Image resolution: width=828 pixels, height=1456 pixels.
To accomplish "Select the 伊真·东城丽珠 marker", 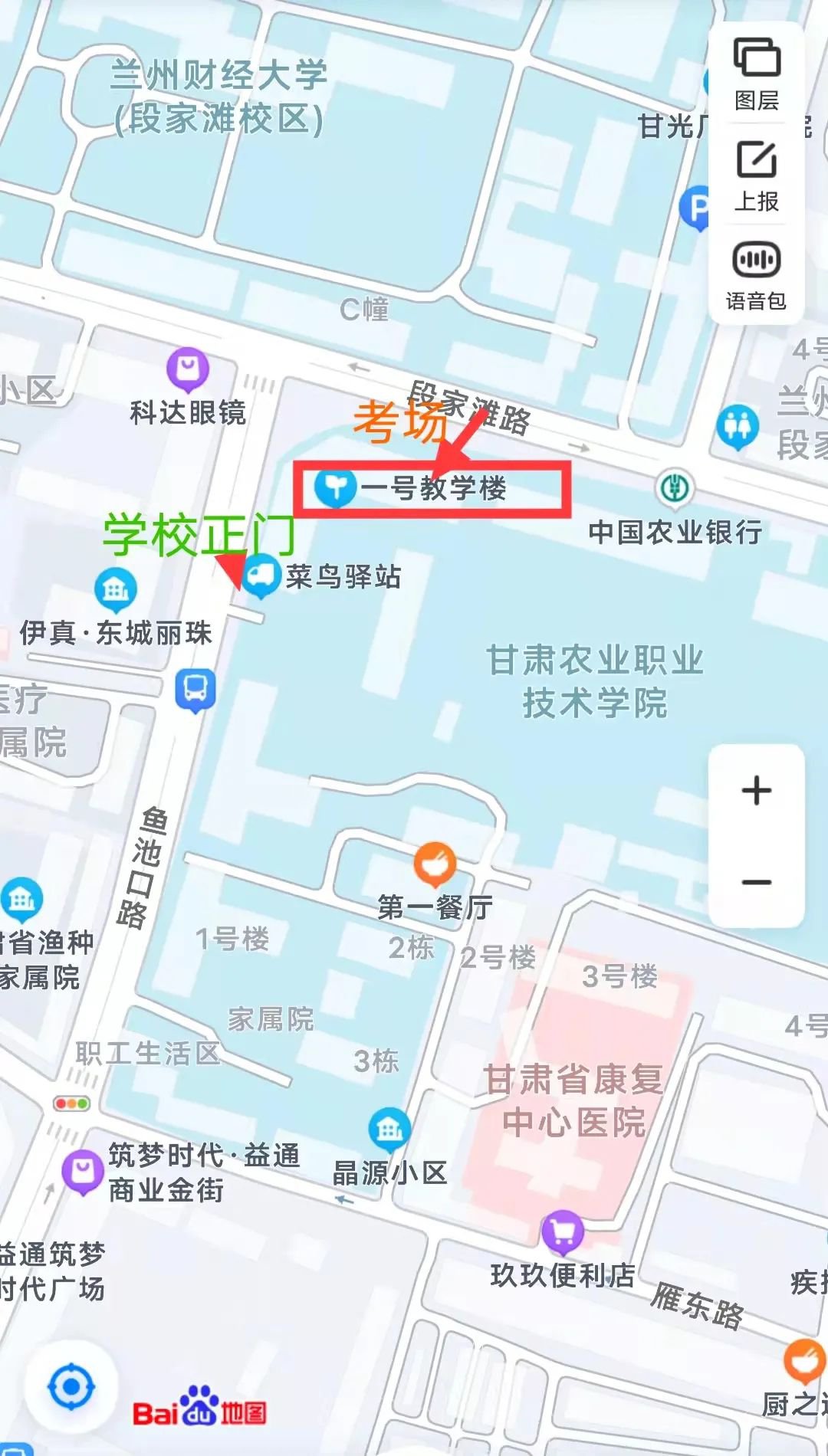I will 116,589.
